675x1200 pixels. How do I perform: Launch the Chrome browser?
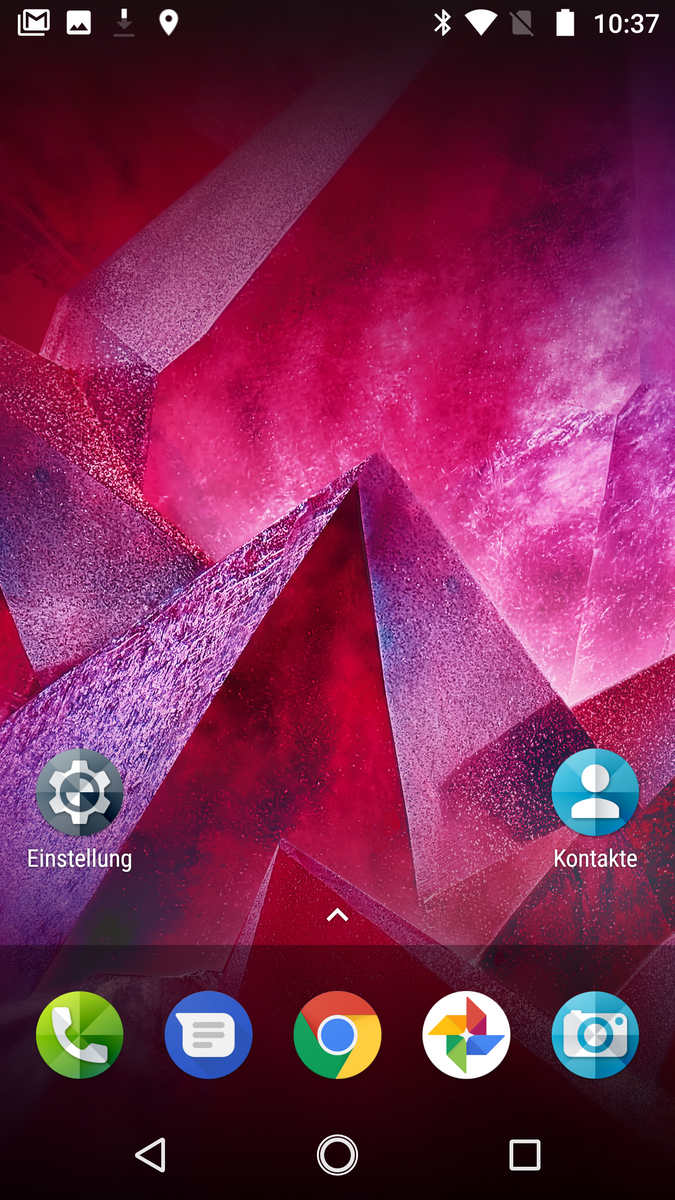pos(337,1035)
